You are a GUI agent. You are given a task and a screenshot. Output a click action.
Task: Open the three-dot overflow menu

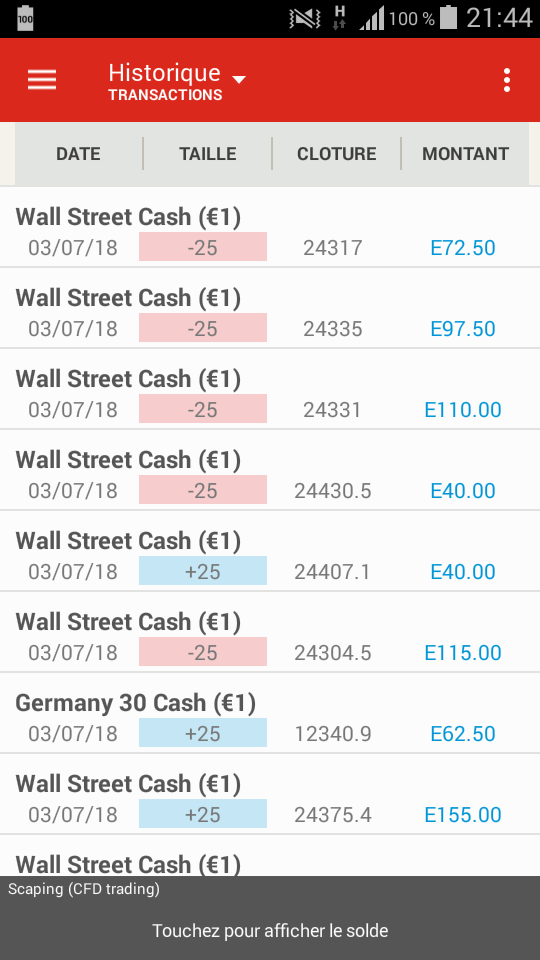(x=506, y=80)
